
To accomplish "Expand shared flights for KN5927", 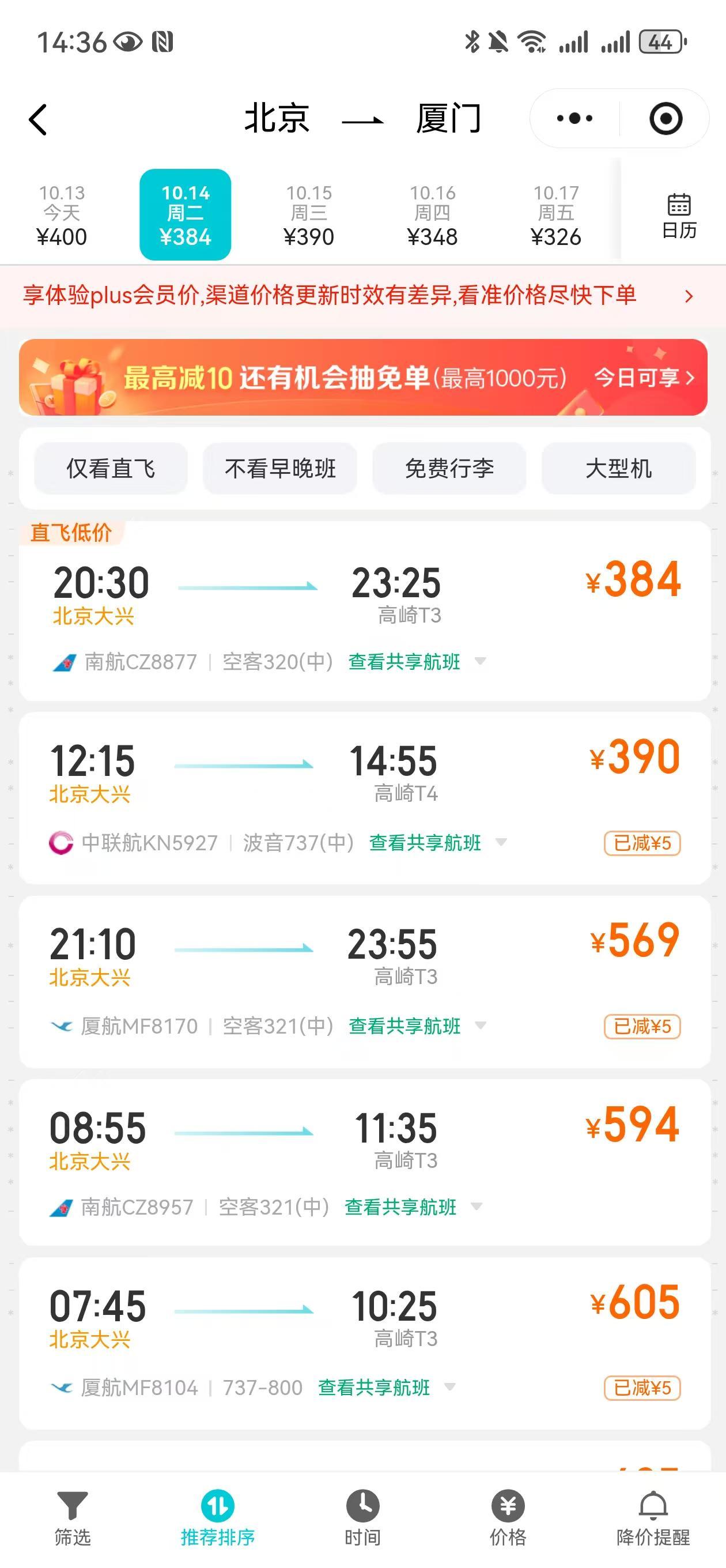I will pyautogui.click(x=423, y=843).
